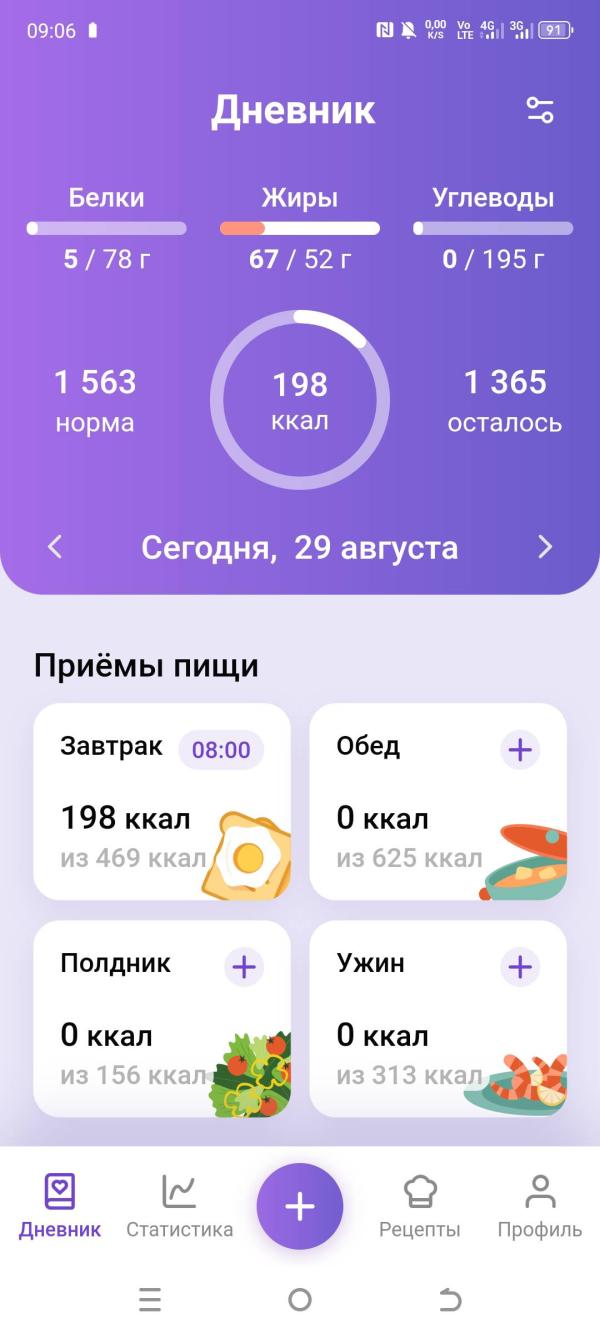Screen dimensions: 600x1332
Task: Tap the system back button
Action: click(x=450, y=1300)
